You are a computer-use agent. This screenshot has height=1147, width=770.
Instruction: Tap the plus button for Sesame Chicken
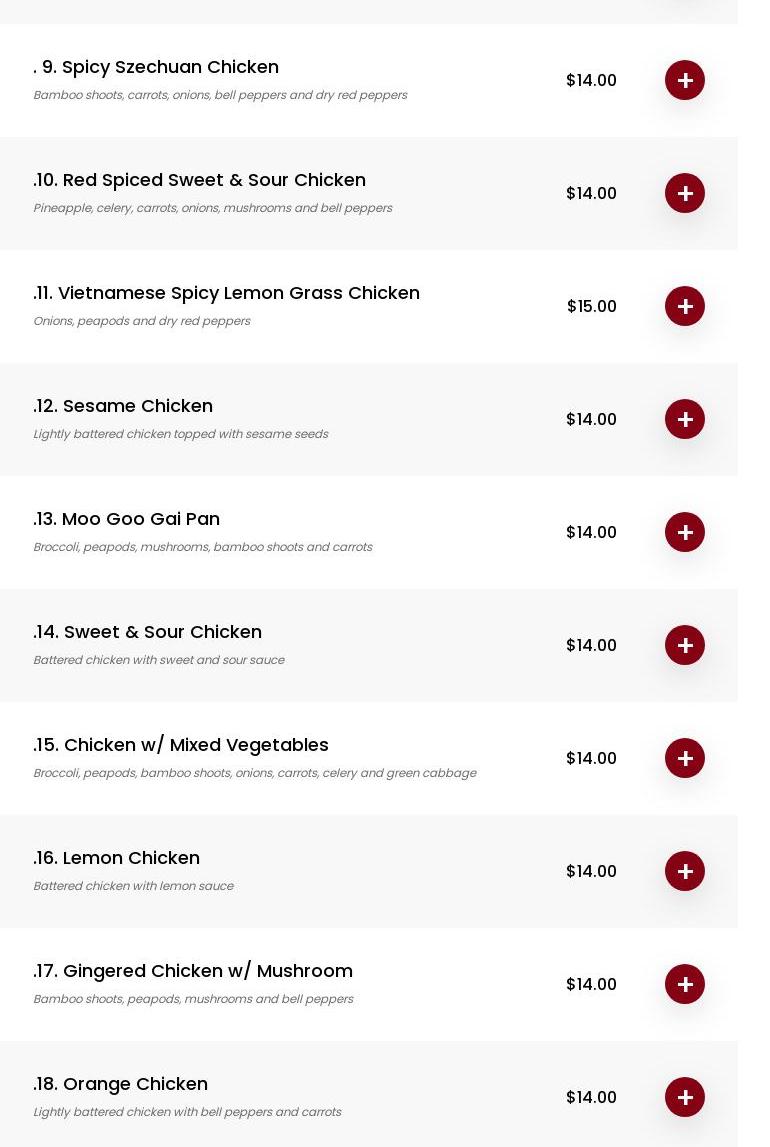(685, 419)
